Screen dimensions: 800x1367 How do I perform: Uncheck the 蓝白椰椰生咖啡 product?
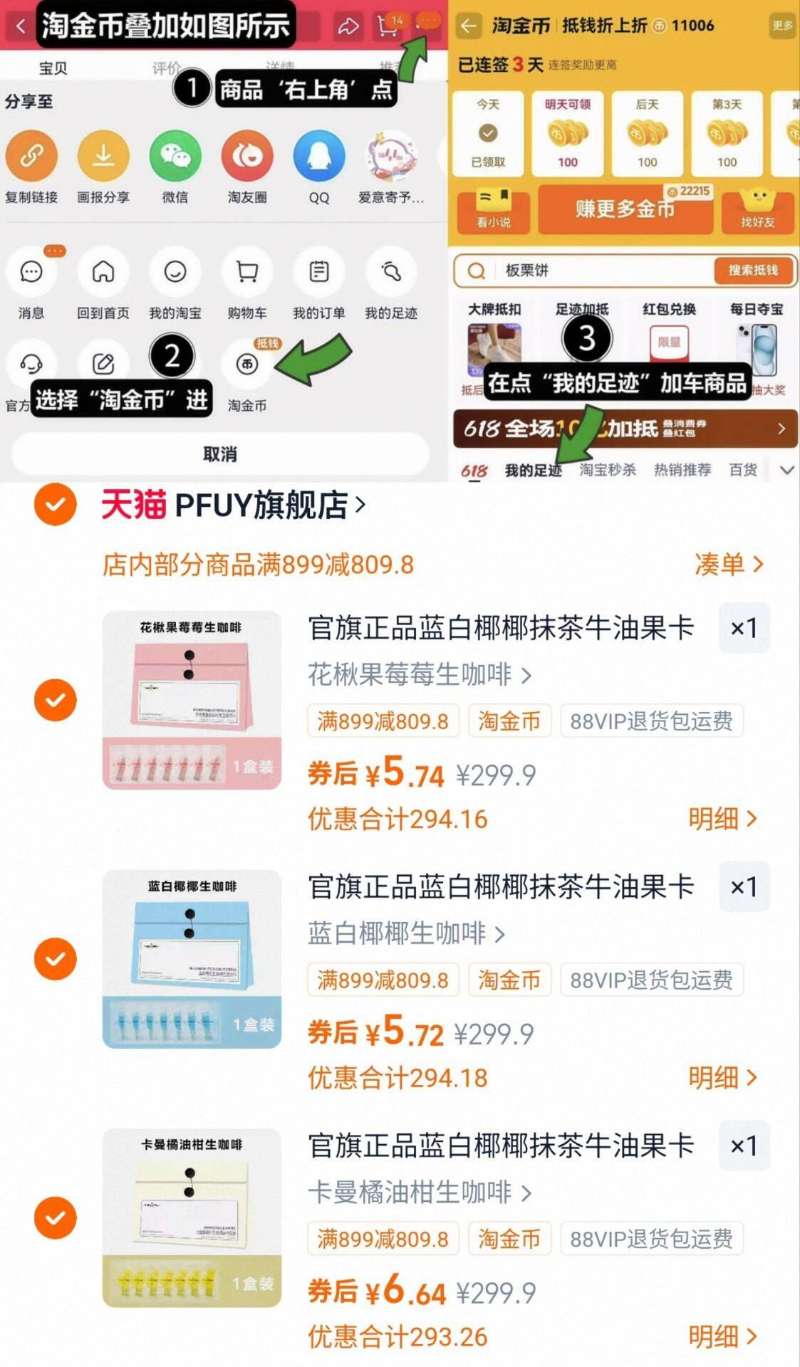click(55, 959)
